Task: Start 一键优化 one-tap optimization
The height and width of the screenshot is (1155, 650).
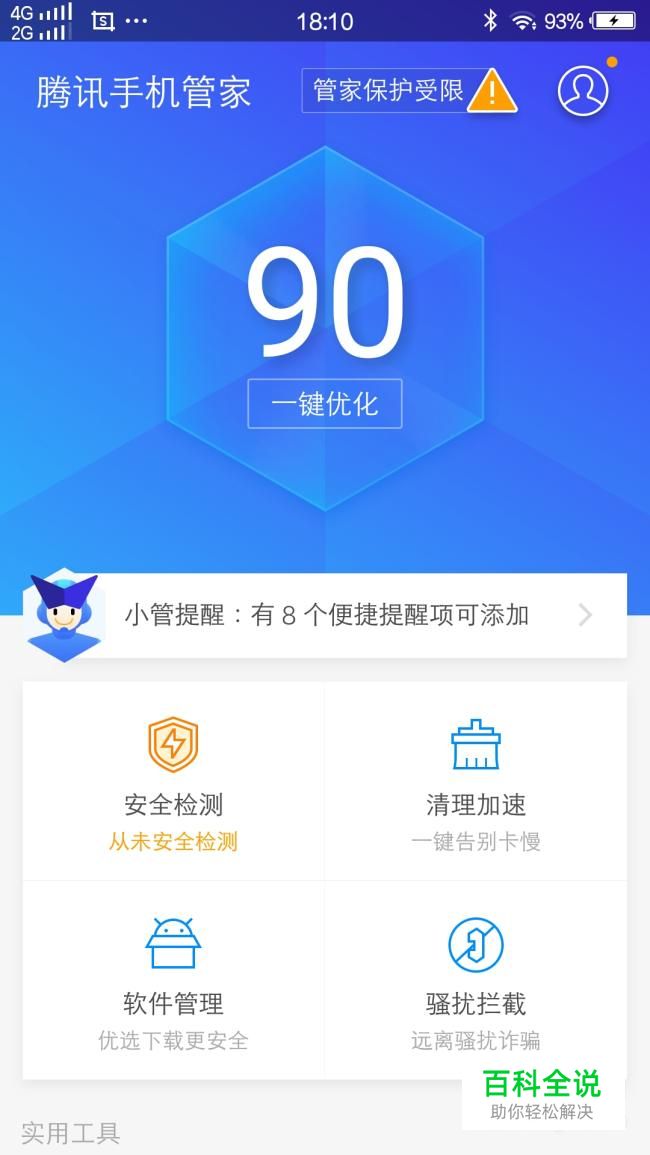Action: click(325, 404)
